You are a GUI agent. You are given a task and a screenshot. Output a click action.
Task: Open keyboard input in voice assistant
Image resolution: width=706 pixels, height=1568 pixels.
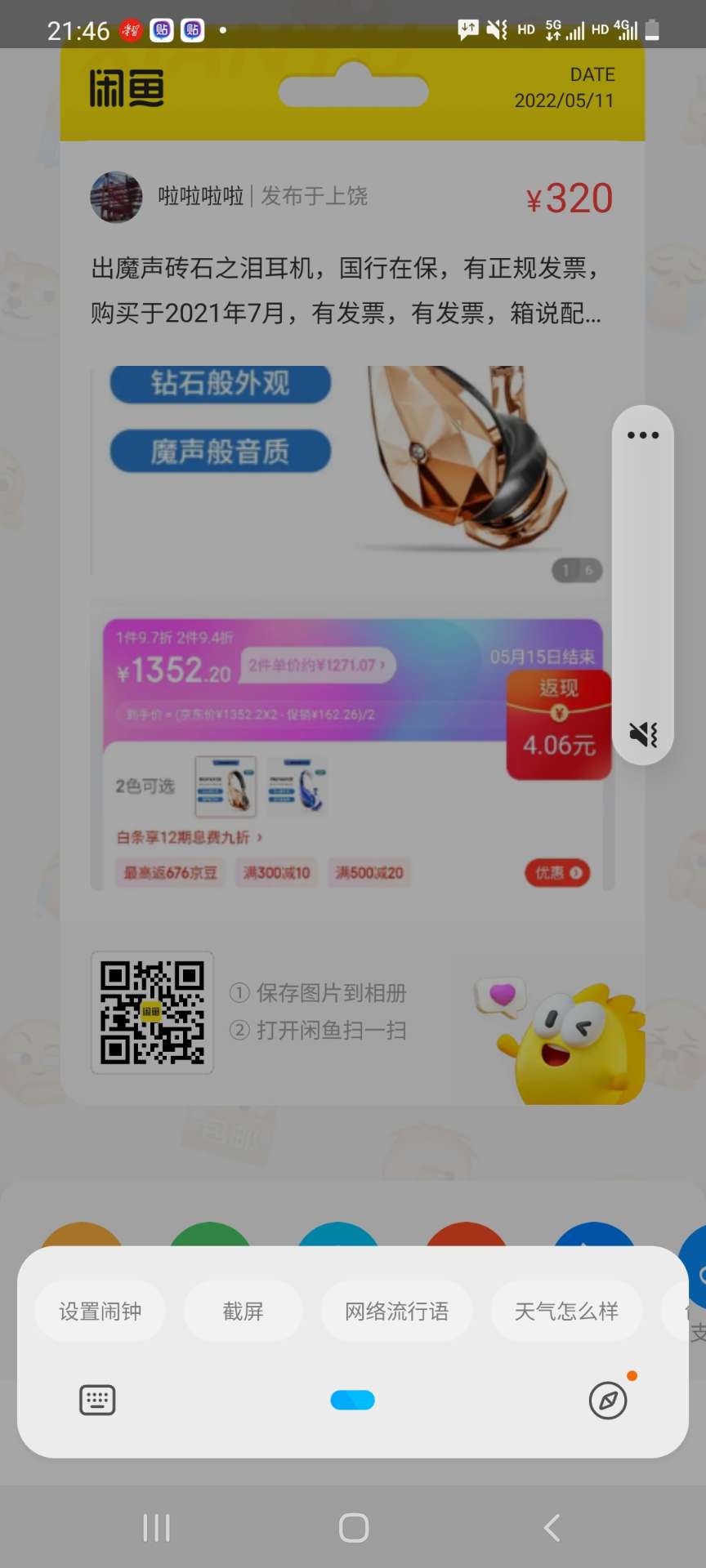point(97,1401)
